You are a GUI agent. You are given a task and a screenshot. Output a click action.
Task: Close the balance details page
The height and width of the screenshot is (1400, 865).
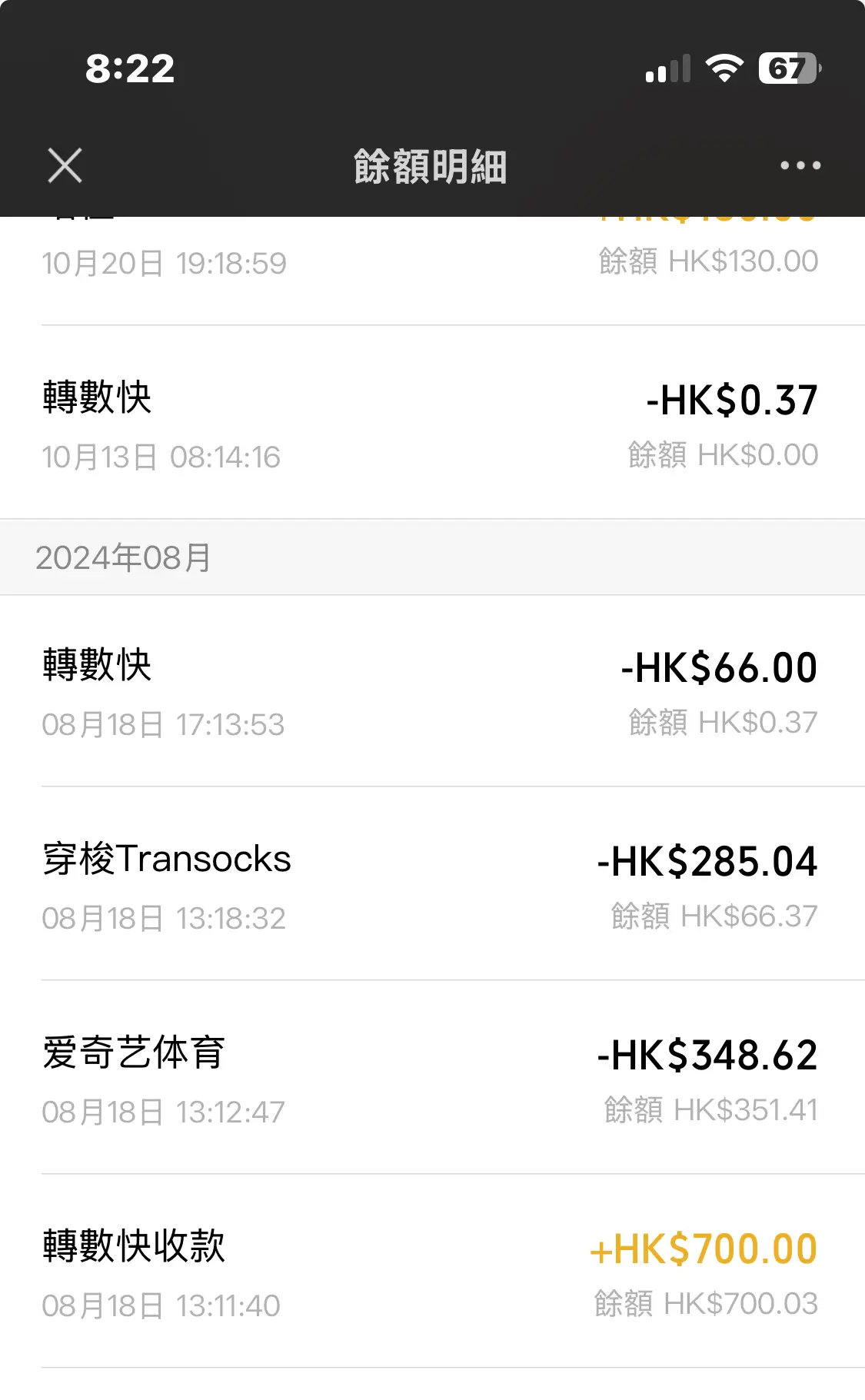[x=65, y=165]
